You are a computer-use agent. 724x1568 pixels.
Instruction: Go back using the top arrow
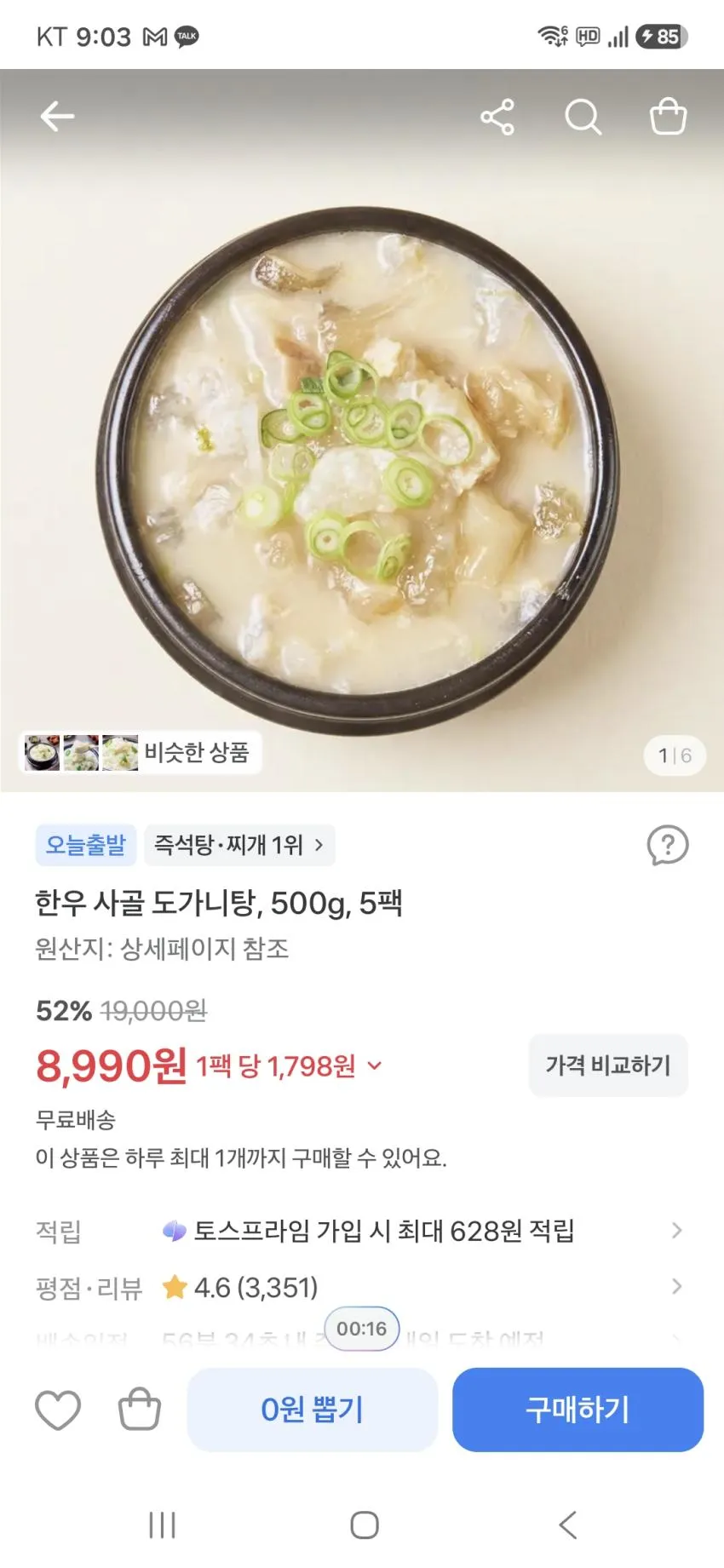57,117
